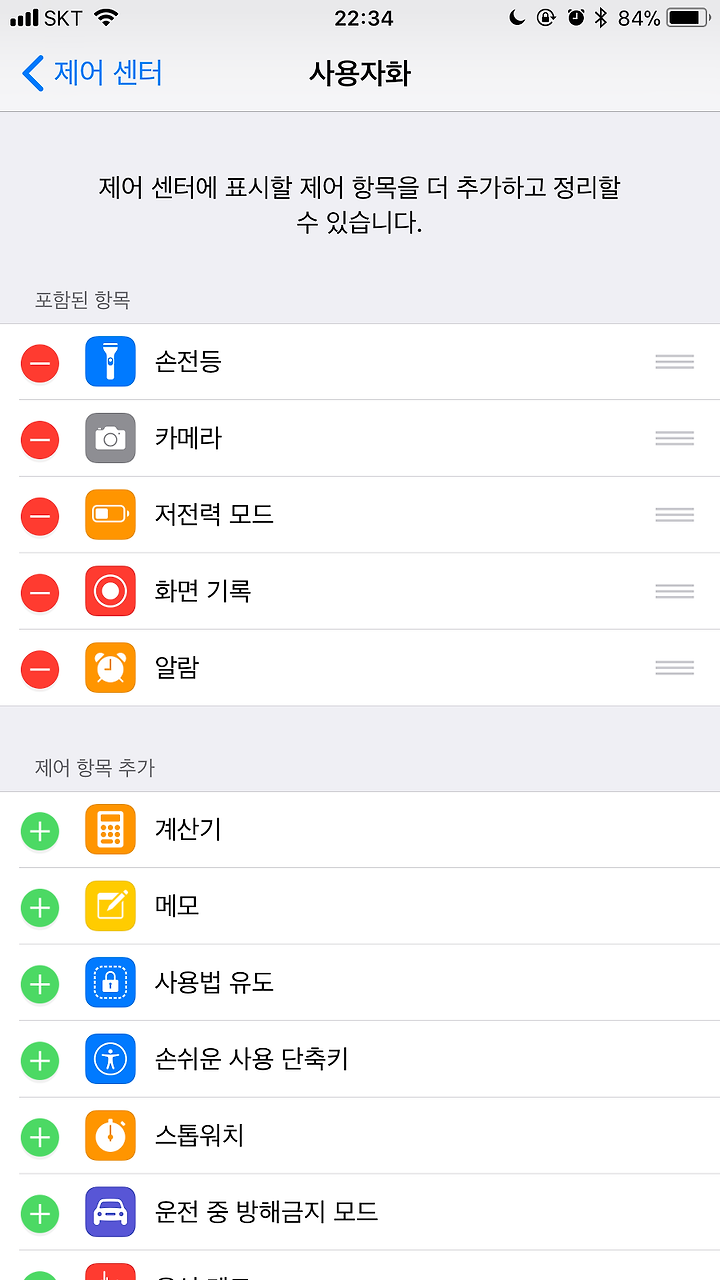The height and width of the screenshot is (1280, 720).
Task: Go back to 제어 센터
Action: click(x=91, y=73)
